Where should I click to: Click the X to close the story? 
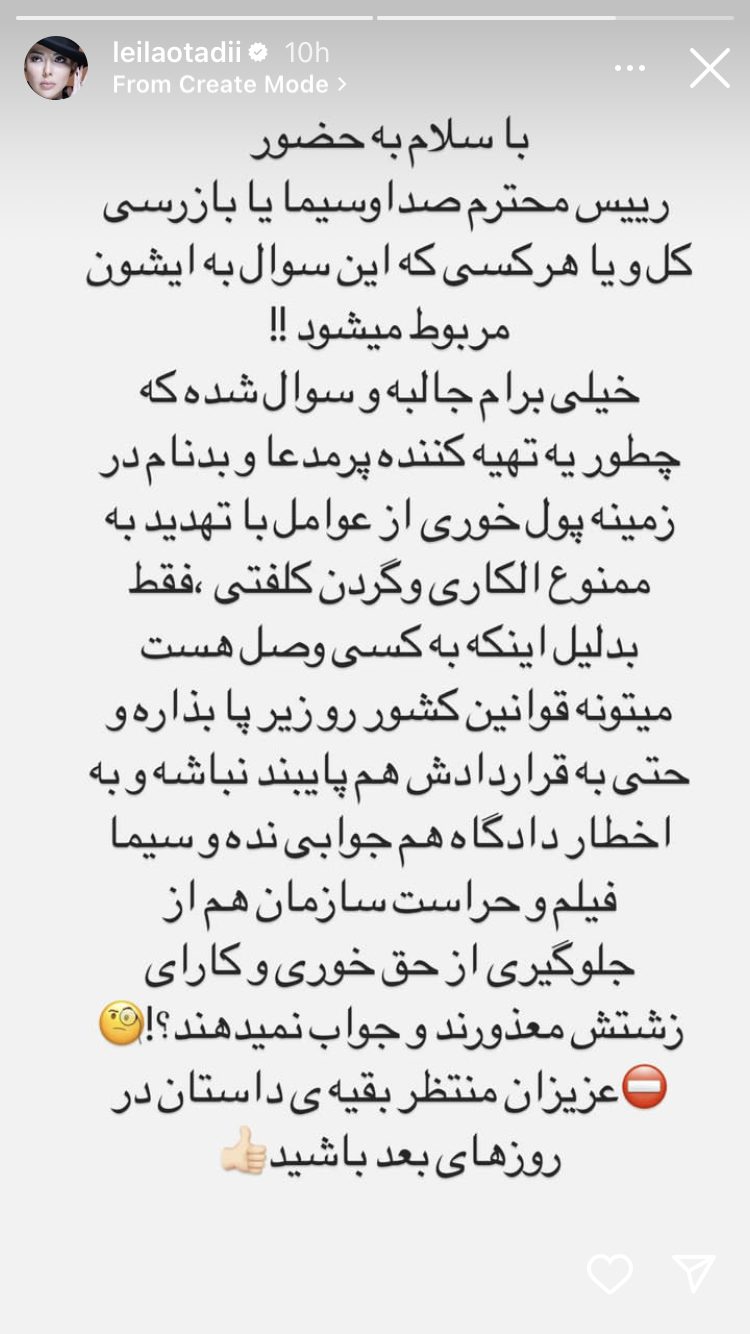pyautogui.click(x=710, y=67)
